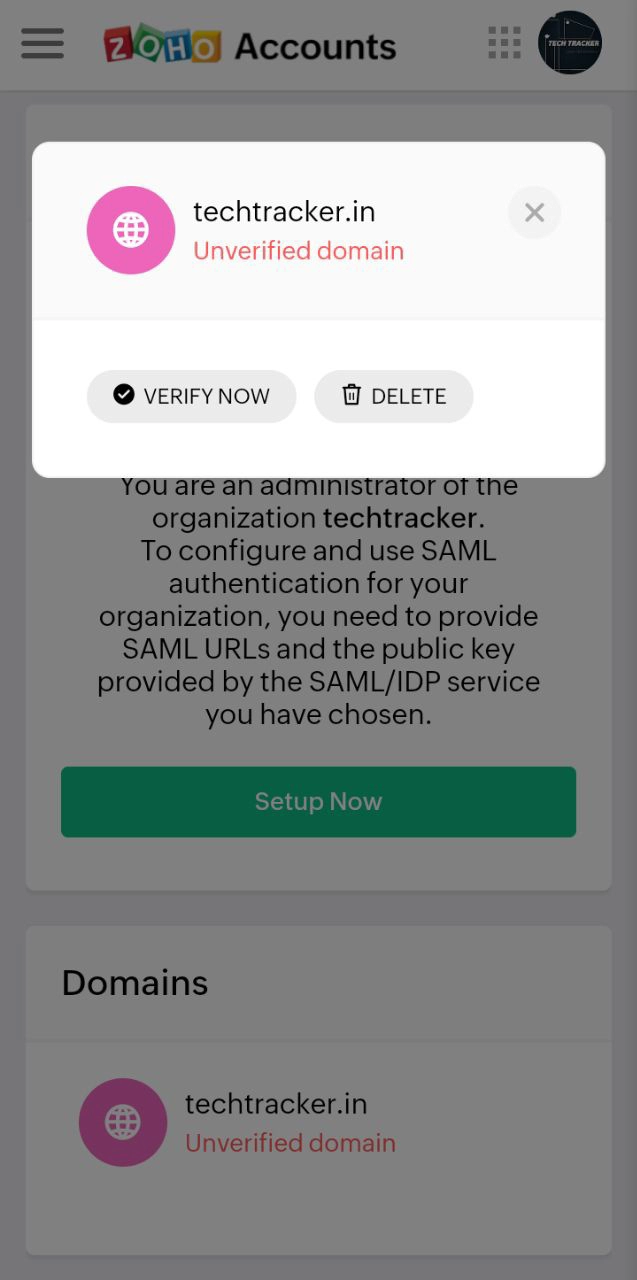Open the Zoho apps grid
Screen dimensions: 637x1280
[504, 43]
